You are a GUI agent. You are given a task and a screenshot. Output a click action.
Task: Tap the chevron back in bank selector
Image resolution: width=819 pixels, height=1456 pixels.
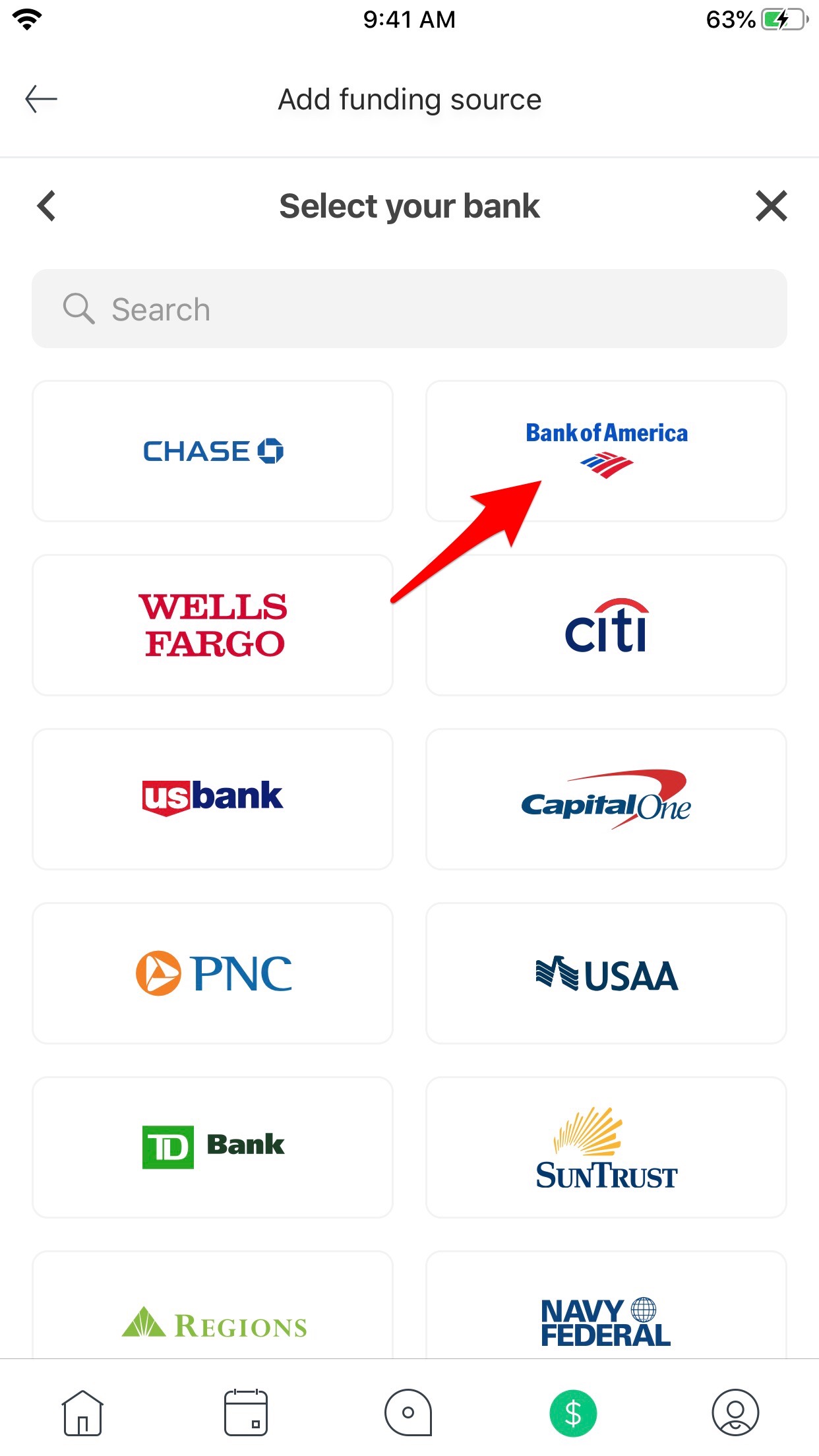46,206
